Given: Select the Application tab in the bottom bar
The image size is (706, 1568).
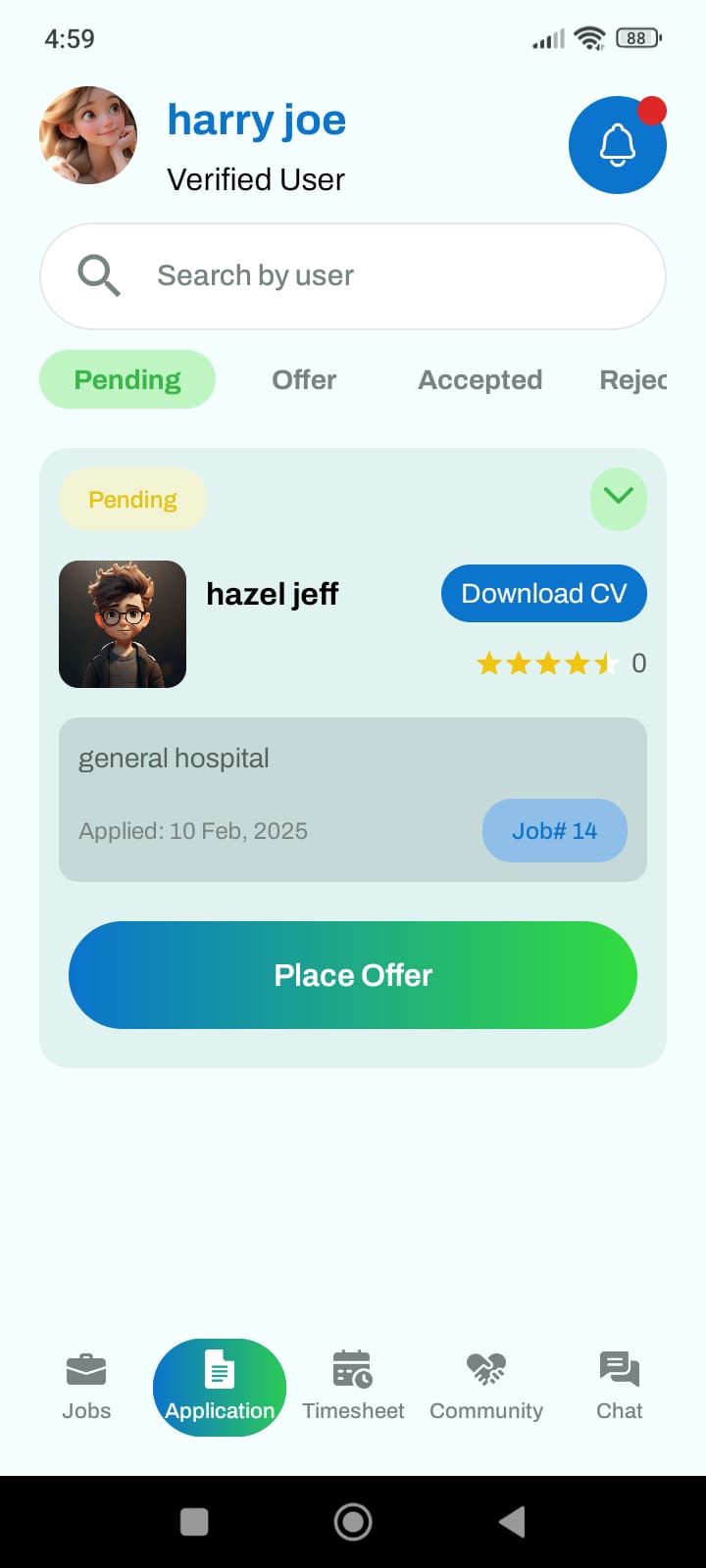Looking at the screenshot, I should point(220,1387).
